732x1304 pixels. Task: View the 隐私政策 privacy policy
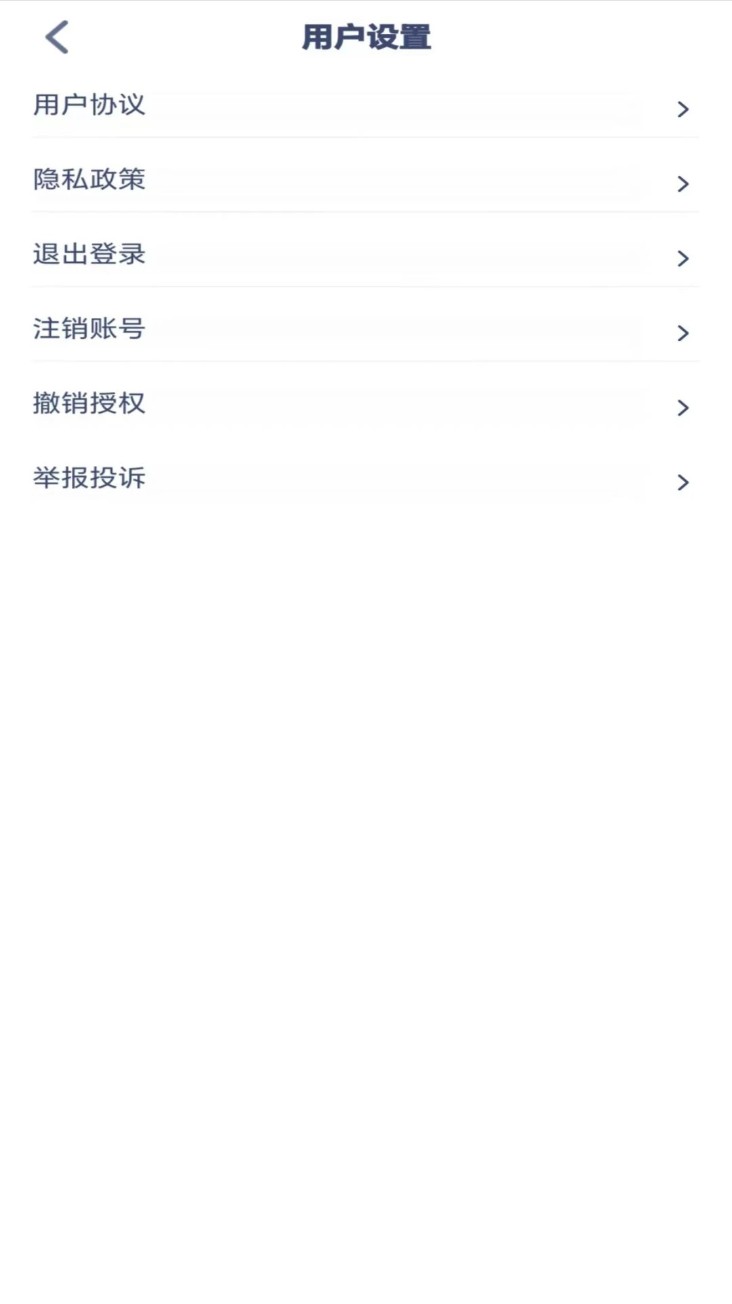(88, 181)
